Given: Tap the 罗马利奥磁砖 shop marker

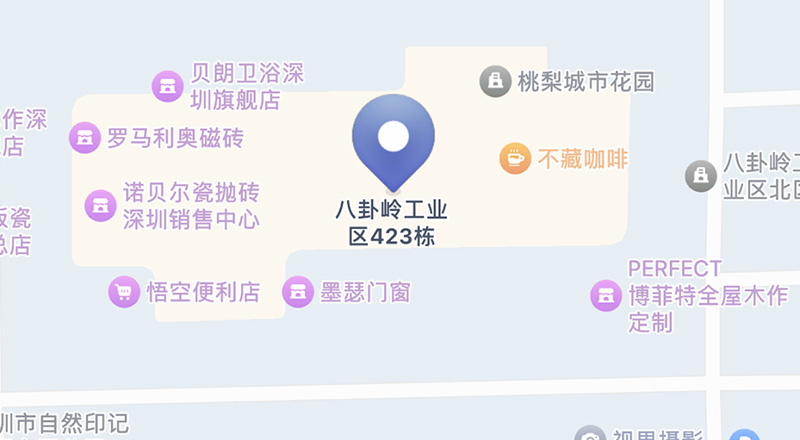Looking at the screenshot, I should [x=84, y=137].
